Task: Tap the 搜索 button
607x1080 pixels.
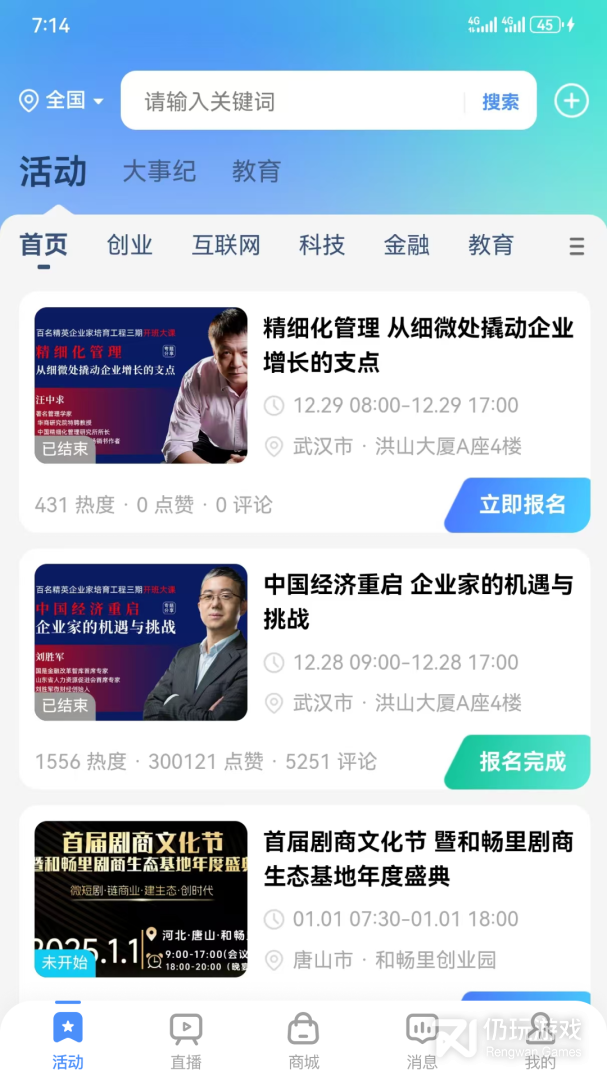Action: pos(500,101)
